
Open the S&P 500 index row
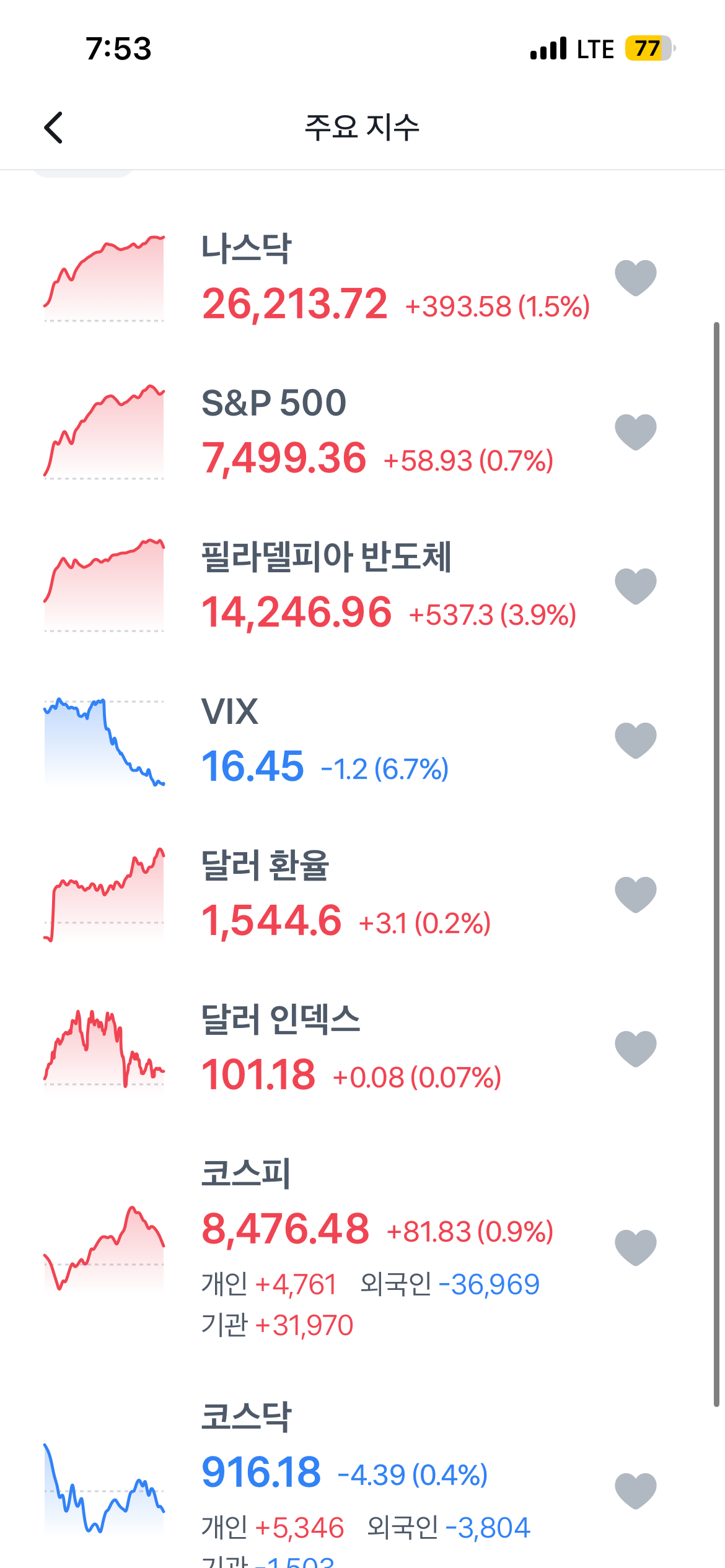tap(362, 432)
